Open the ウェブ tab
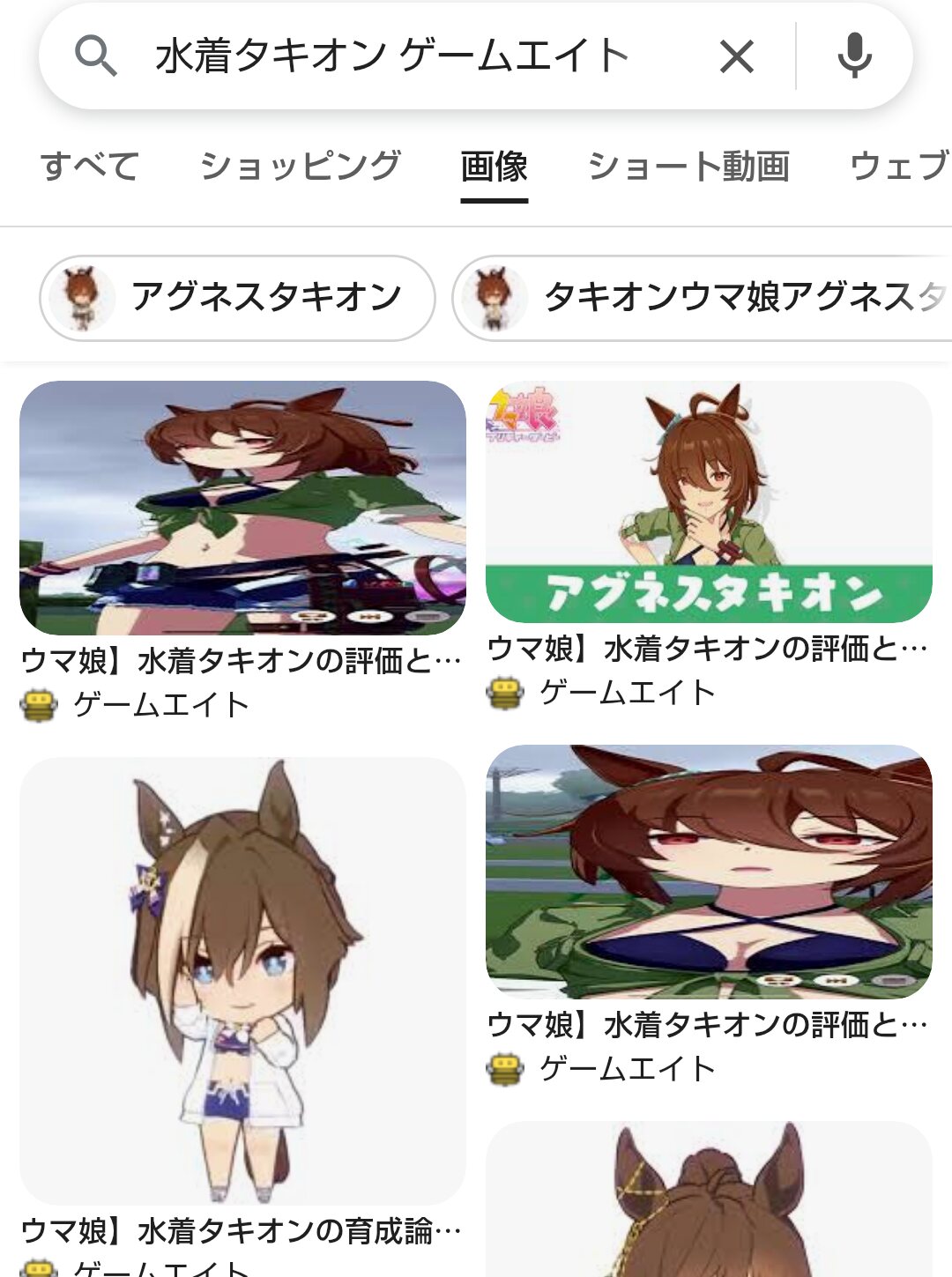 click(899, 166)
